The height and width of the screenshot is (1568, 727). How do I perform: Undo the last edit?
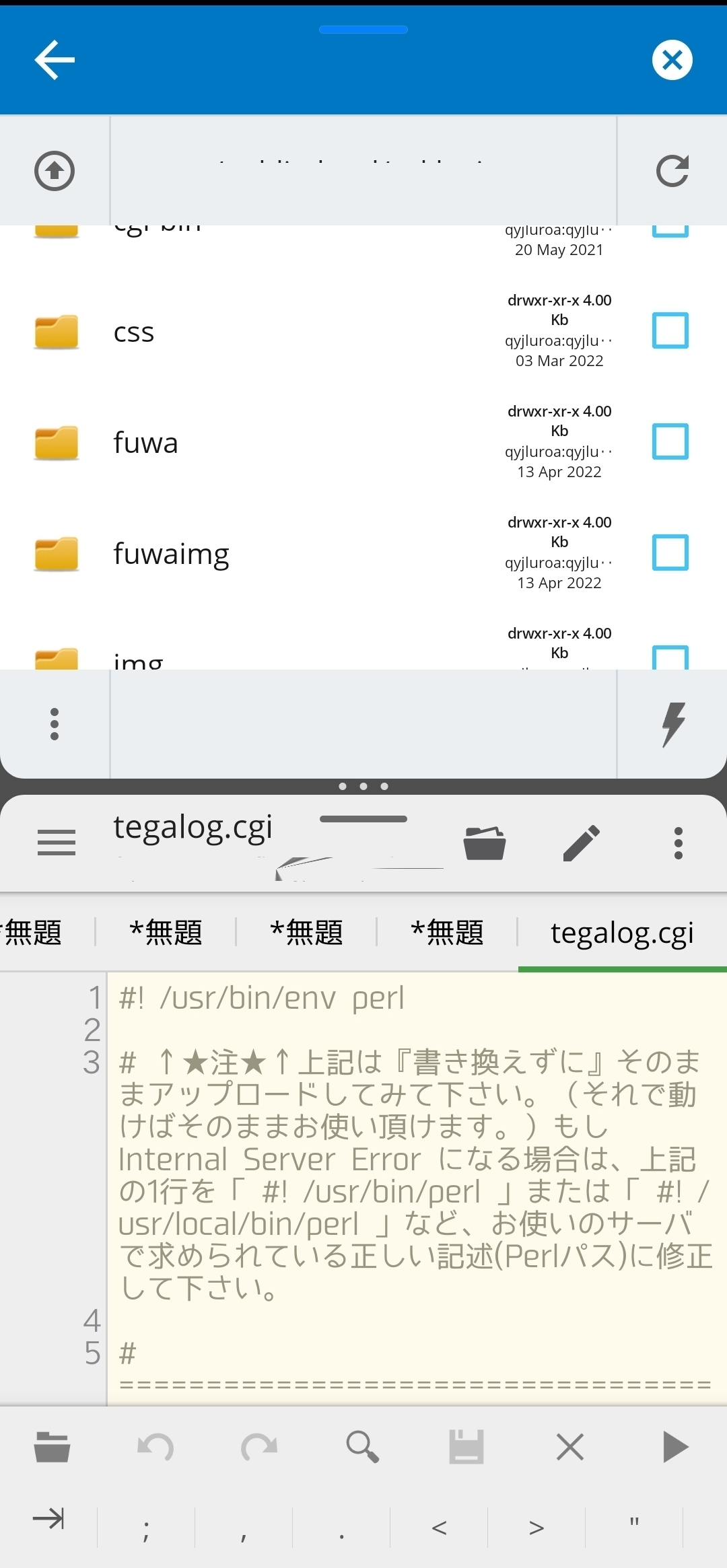click(155, 1446)
